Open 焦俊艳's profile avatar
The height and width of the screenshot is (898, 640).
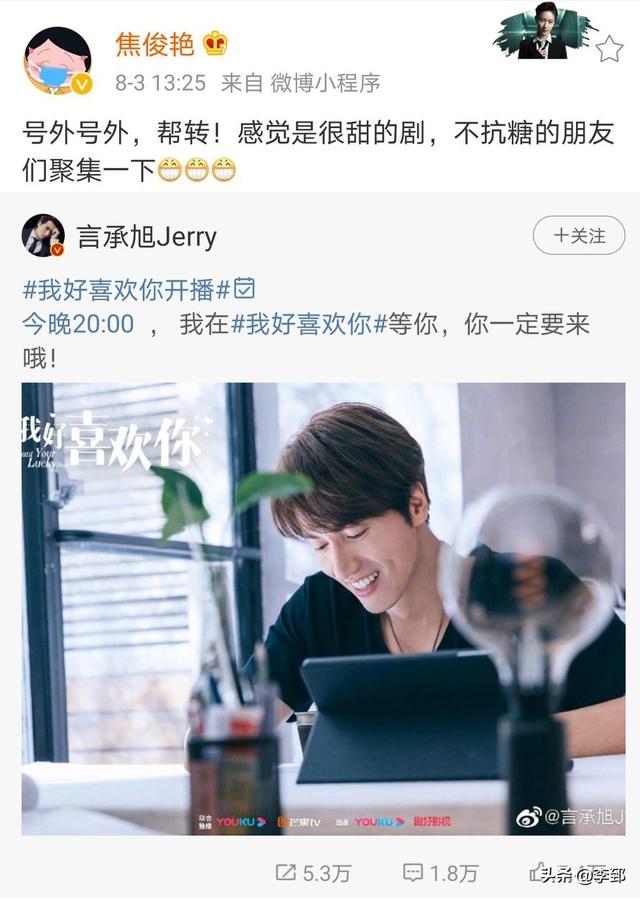[x=57, y=61]
